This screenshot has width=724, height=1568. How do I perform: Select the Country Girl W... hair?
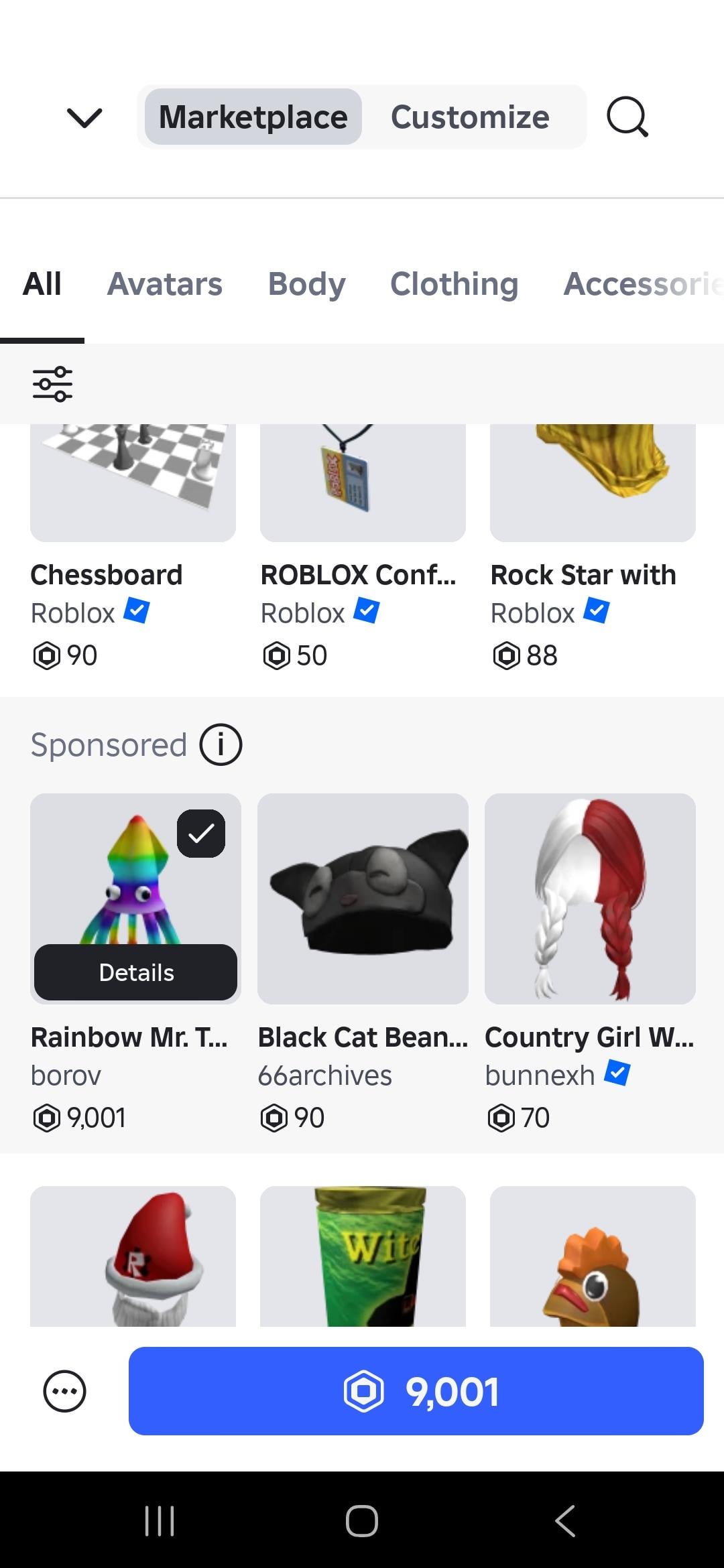click(x=590, y=898)
